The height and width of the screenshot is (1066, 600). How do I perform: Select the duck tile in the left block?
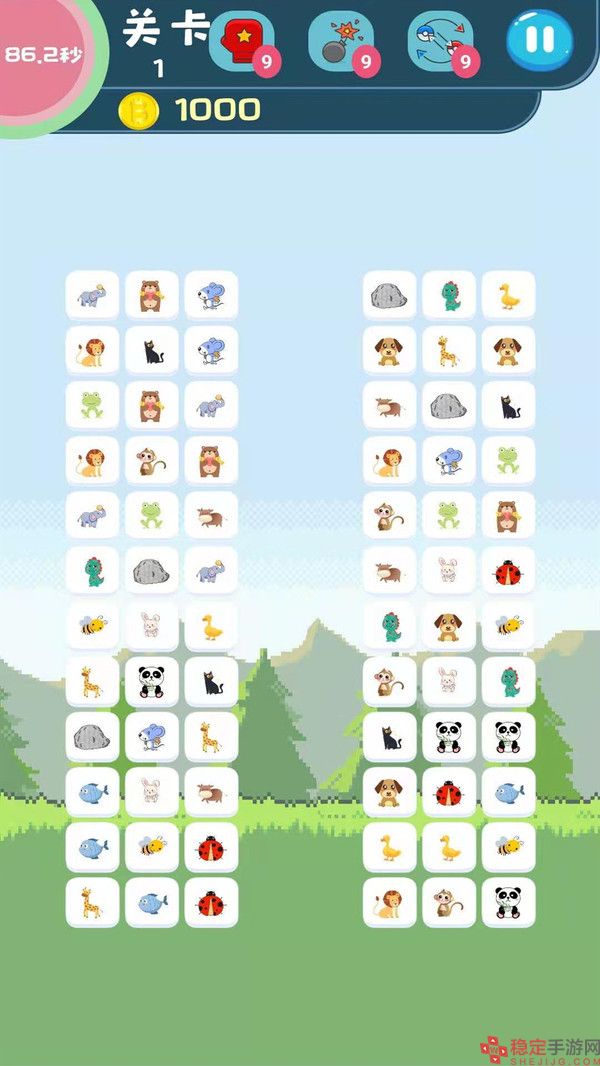coord(211,627)
